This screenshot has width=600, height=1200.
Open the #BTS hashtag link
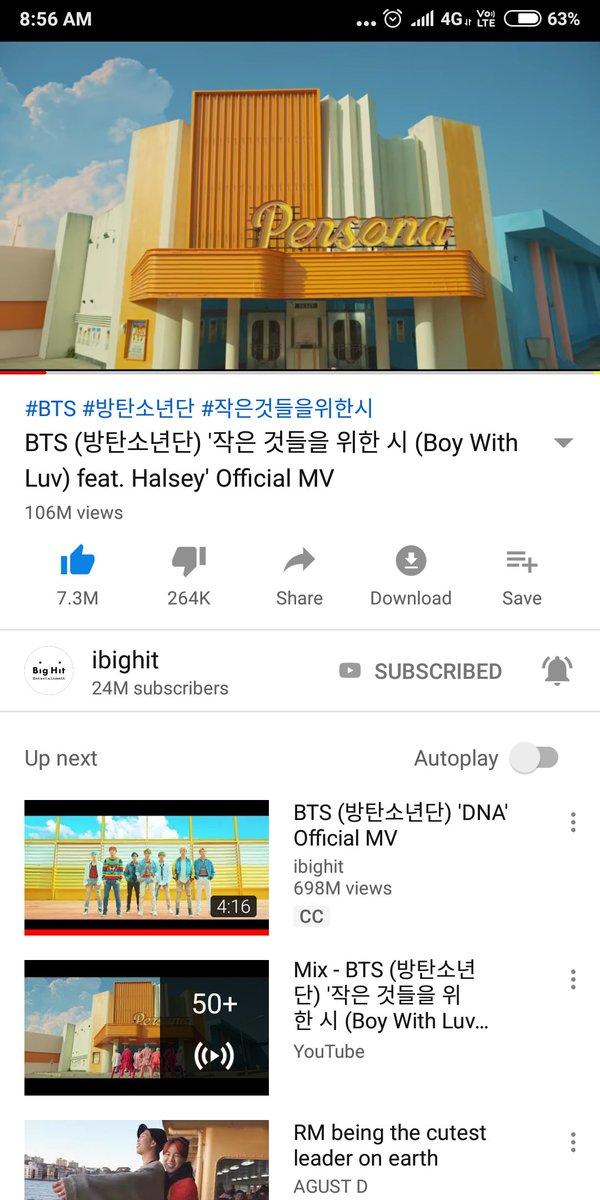point(50,408)
